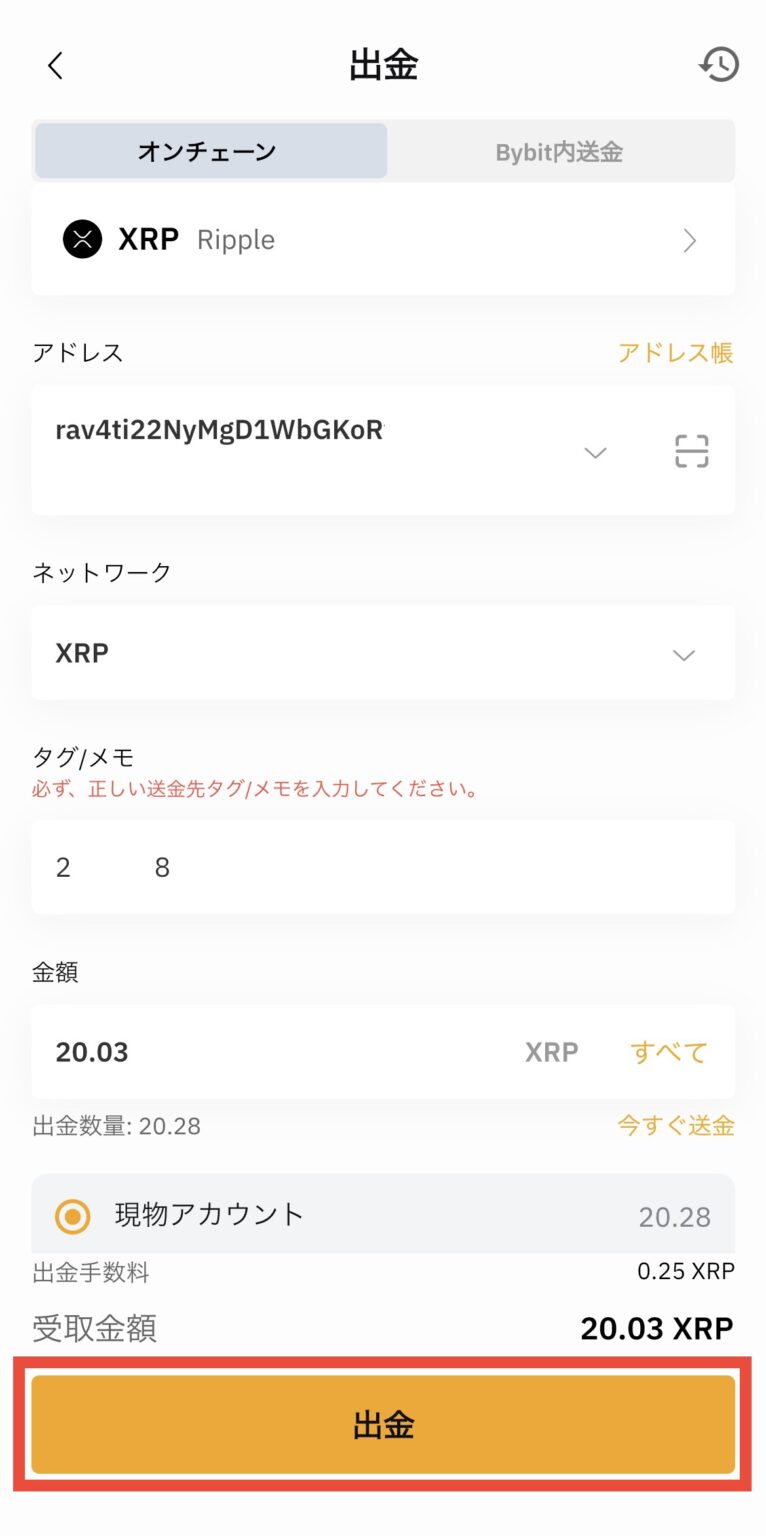
Task: Click the 今すぐ送金 link
Action: pos(675,1125)
